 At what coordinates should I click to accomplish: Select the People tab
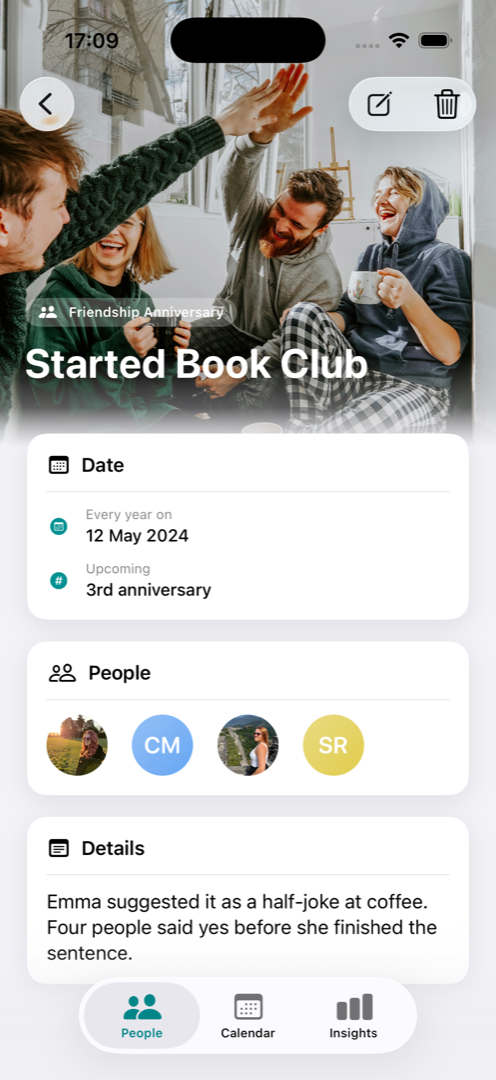tap(142, 1016)
